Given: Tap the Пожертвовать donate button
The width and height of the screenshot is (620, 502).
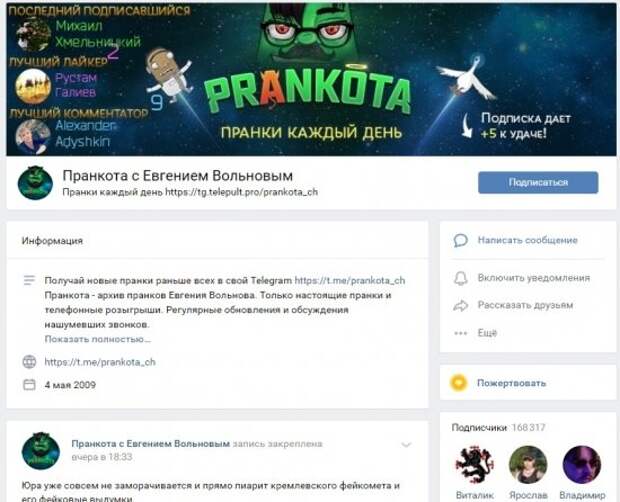Looking at the screenshot, I should [510, 382].
